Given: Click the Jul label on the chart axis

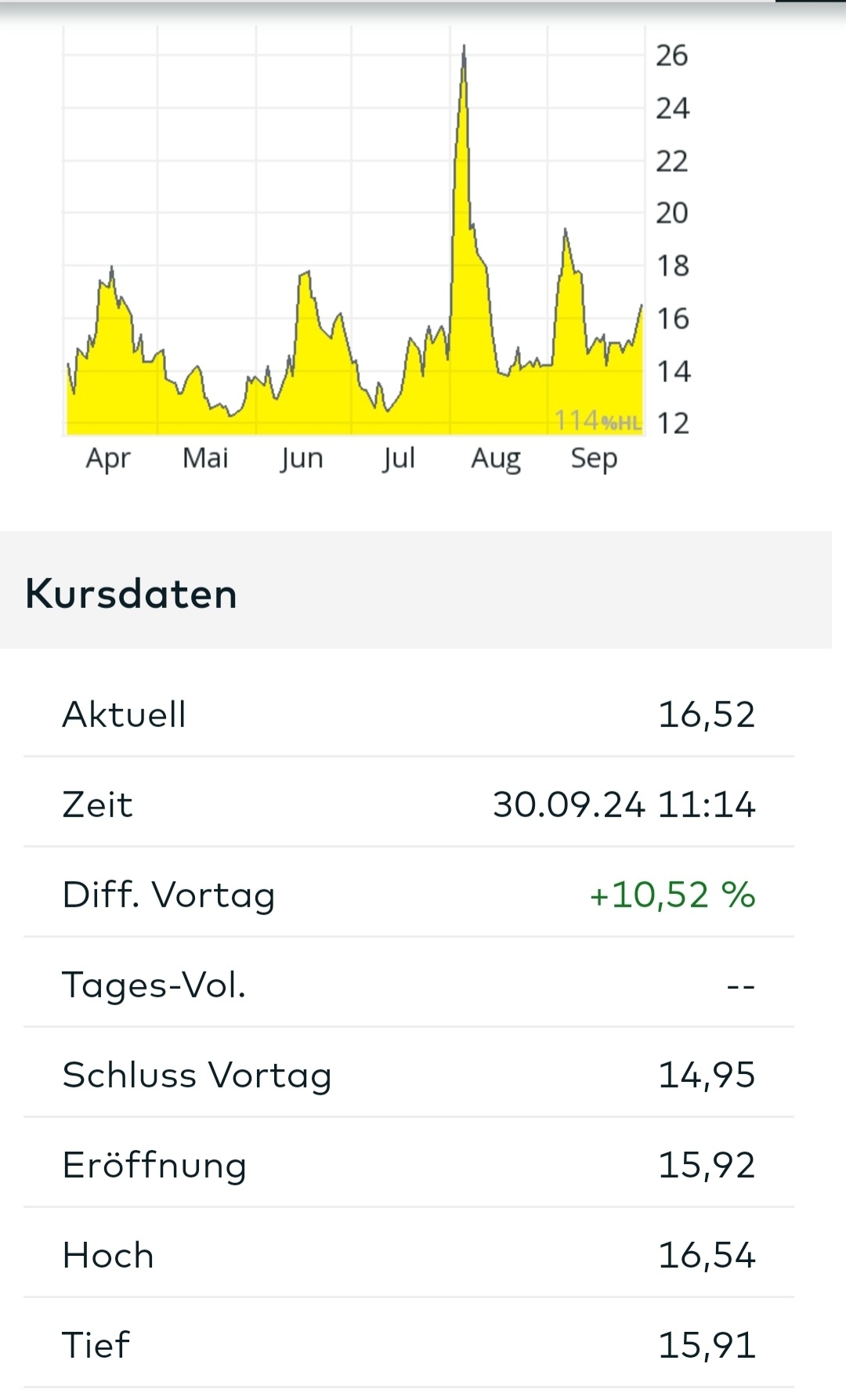Looking at the screenshot, I should pyautogui.click(x=399, y=458).
